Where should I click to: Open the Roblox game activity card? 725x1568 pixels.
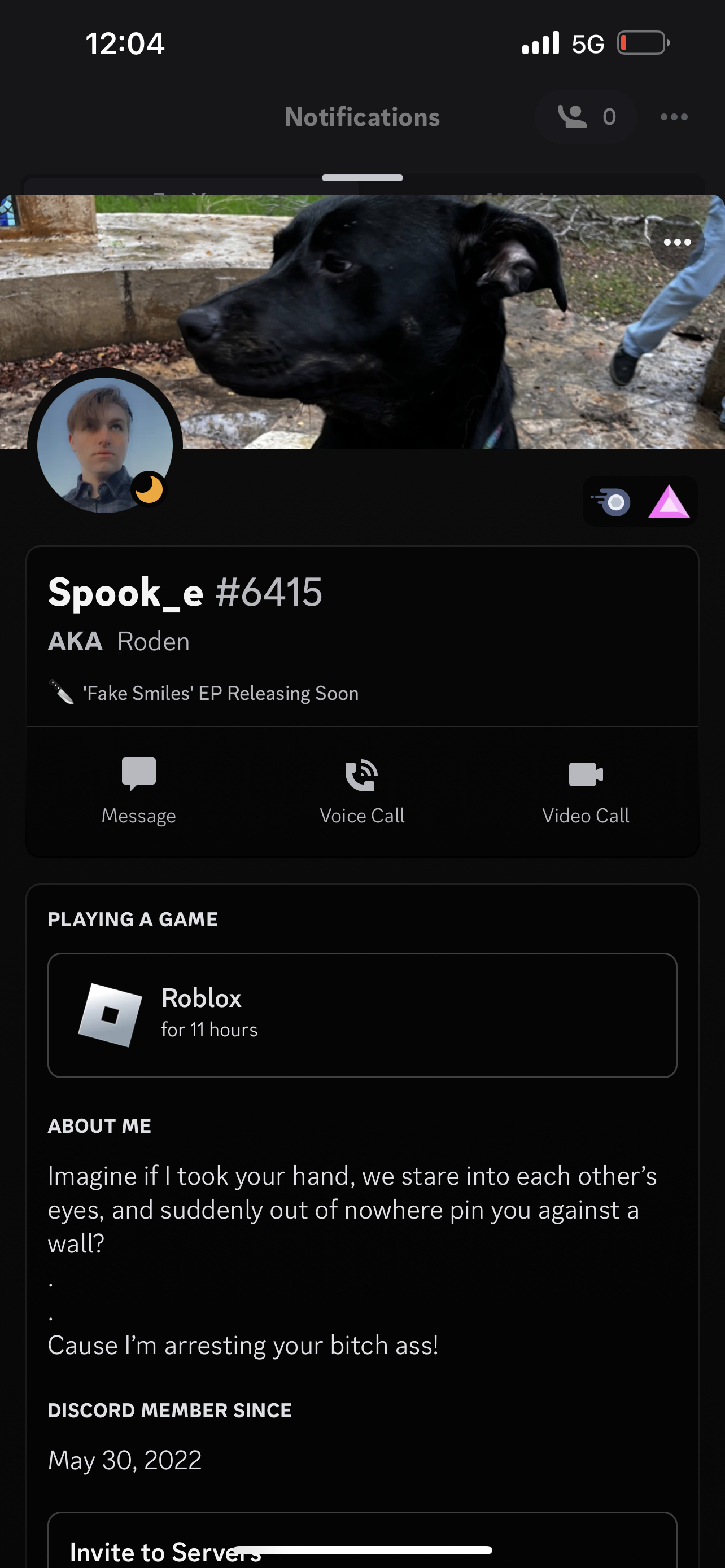click(362, 1015)
